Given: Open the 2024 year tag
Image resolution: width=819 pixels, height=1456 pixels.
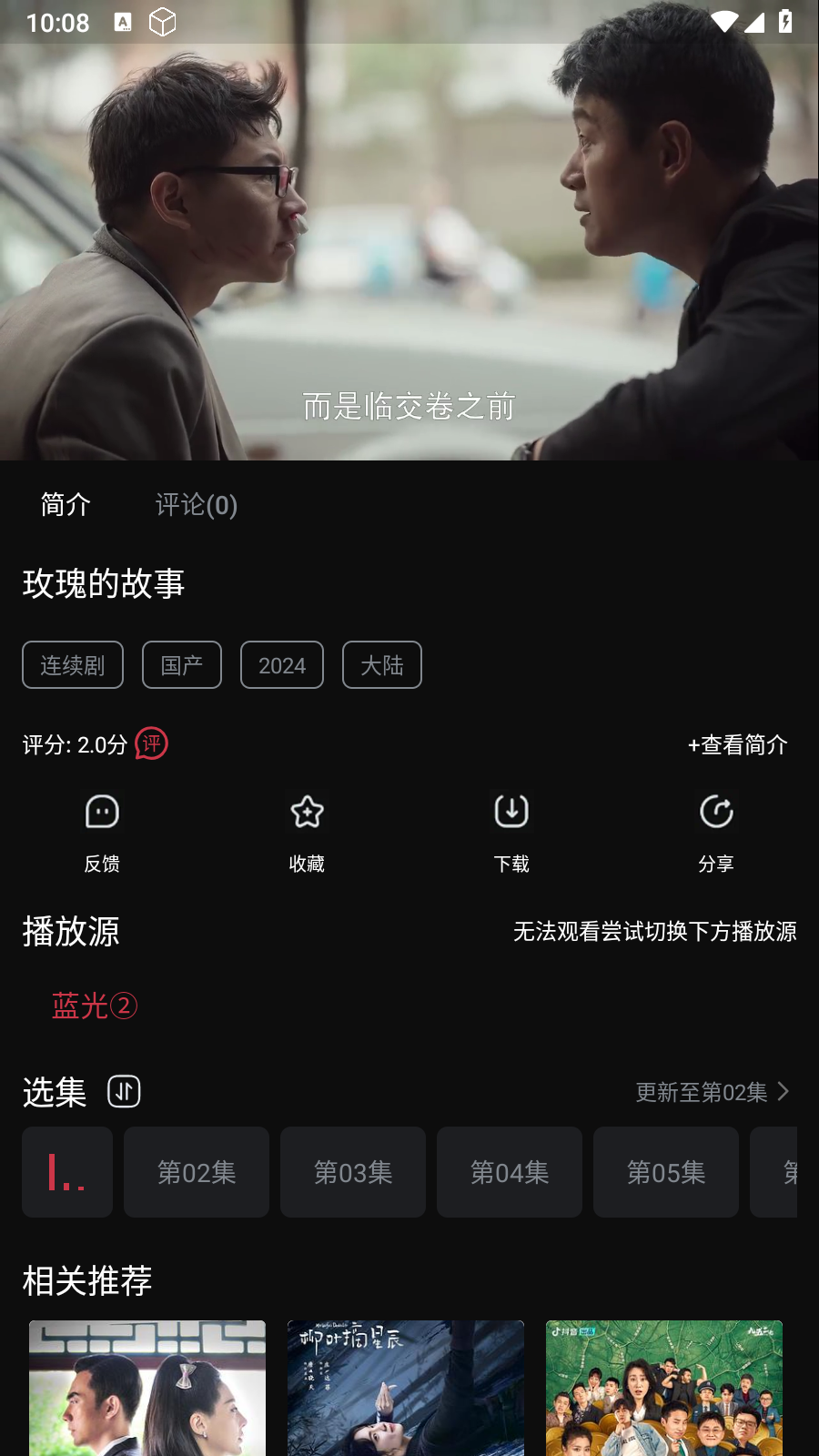Looking at the screenshot, I should [282, 665].
